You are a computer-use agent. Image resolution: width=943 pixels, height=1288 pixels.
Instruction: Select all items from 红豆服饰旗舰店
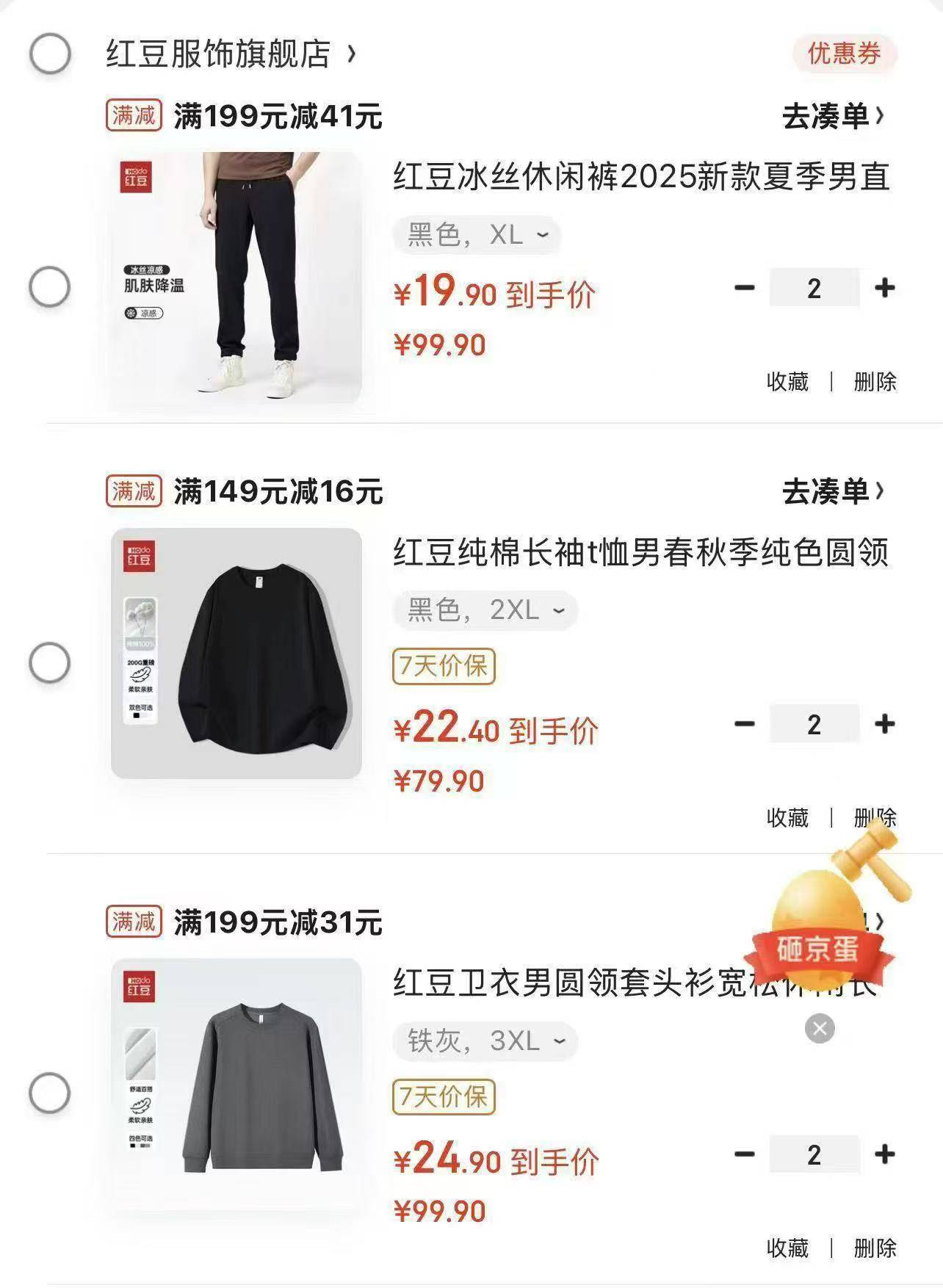point(50,54)
